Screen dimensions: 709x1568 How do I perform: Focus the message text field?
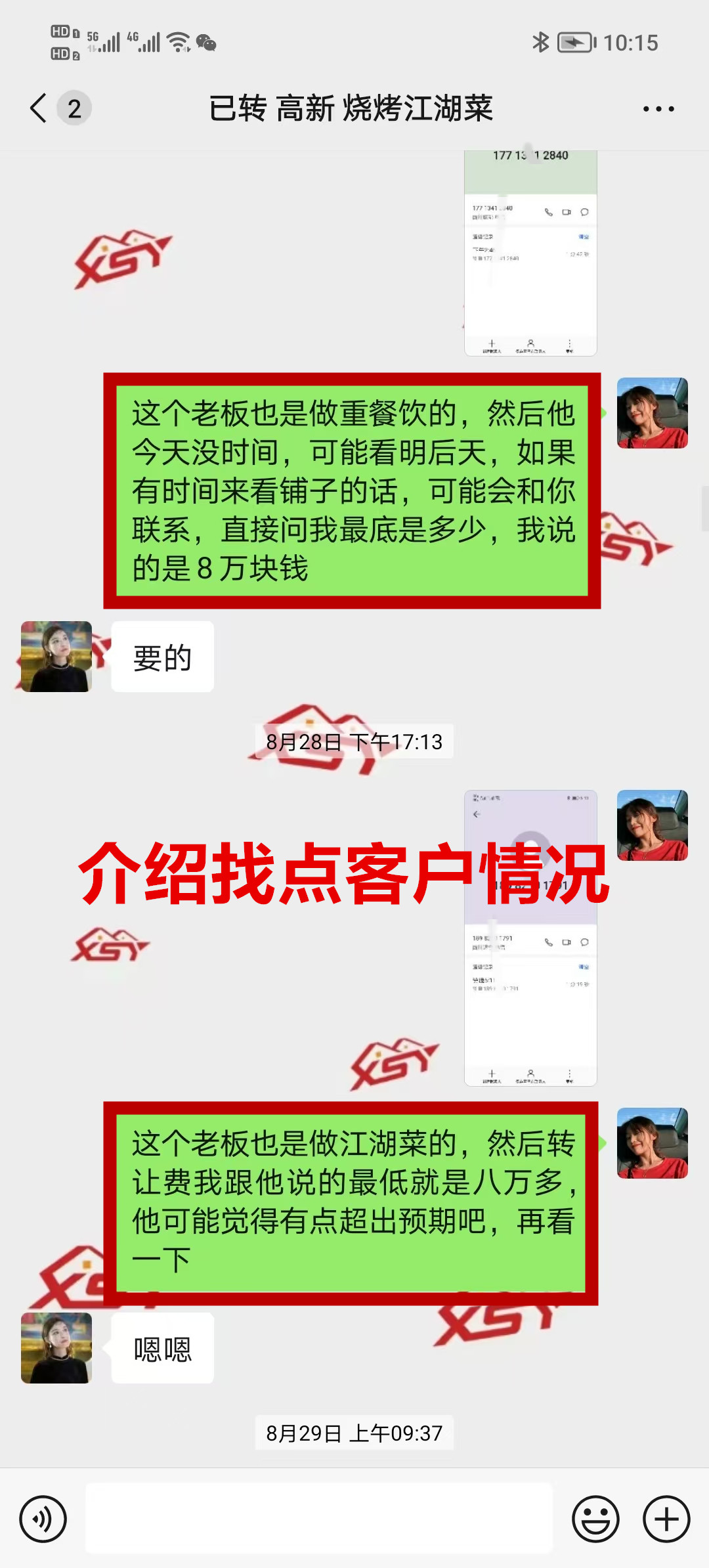click(319, 1518)
